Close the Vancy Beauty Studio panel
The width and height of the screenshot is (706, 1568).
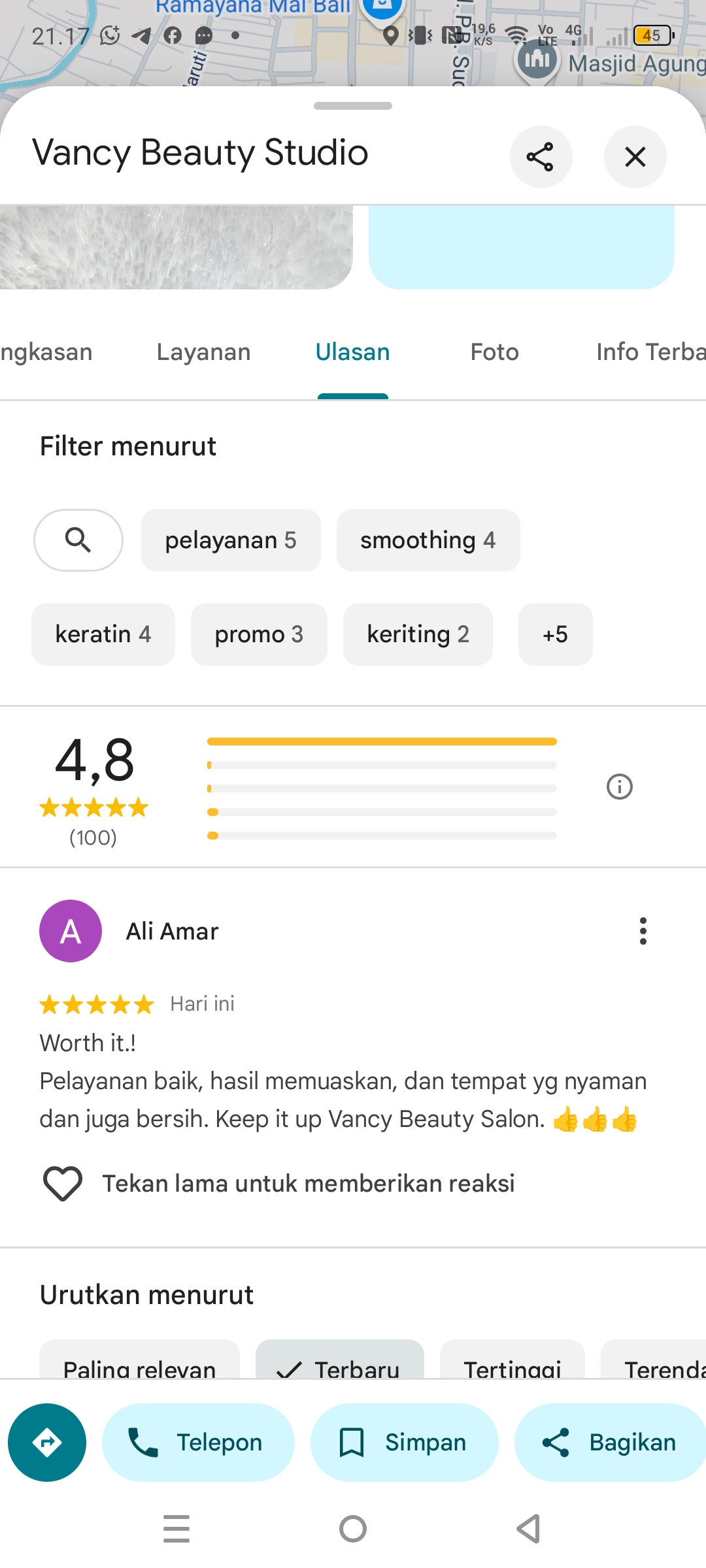point(635,157)
